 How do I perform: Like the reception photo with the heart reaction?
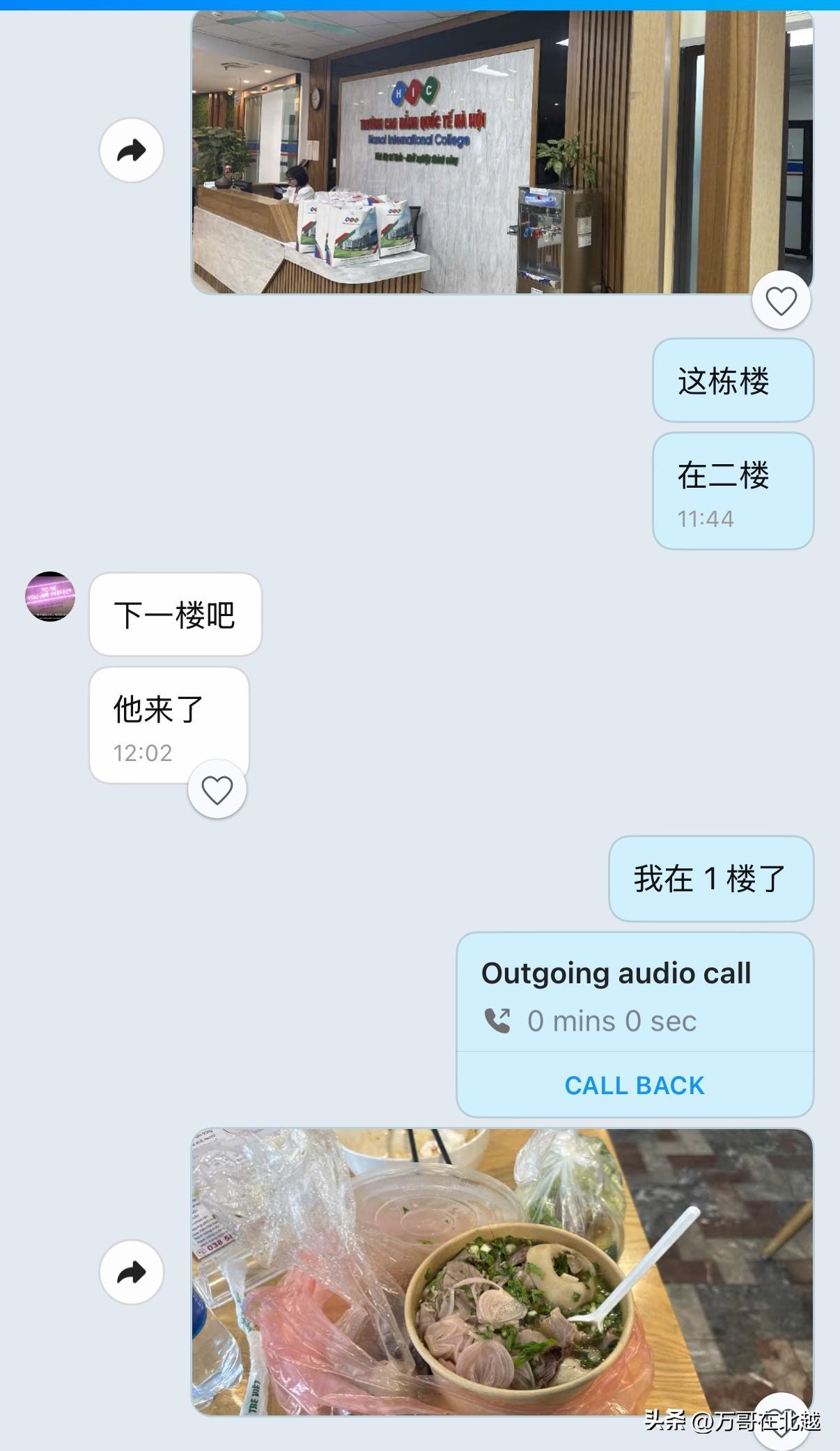click(781, 301)
